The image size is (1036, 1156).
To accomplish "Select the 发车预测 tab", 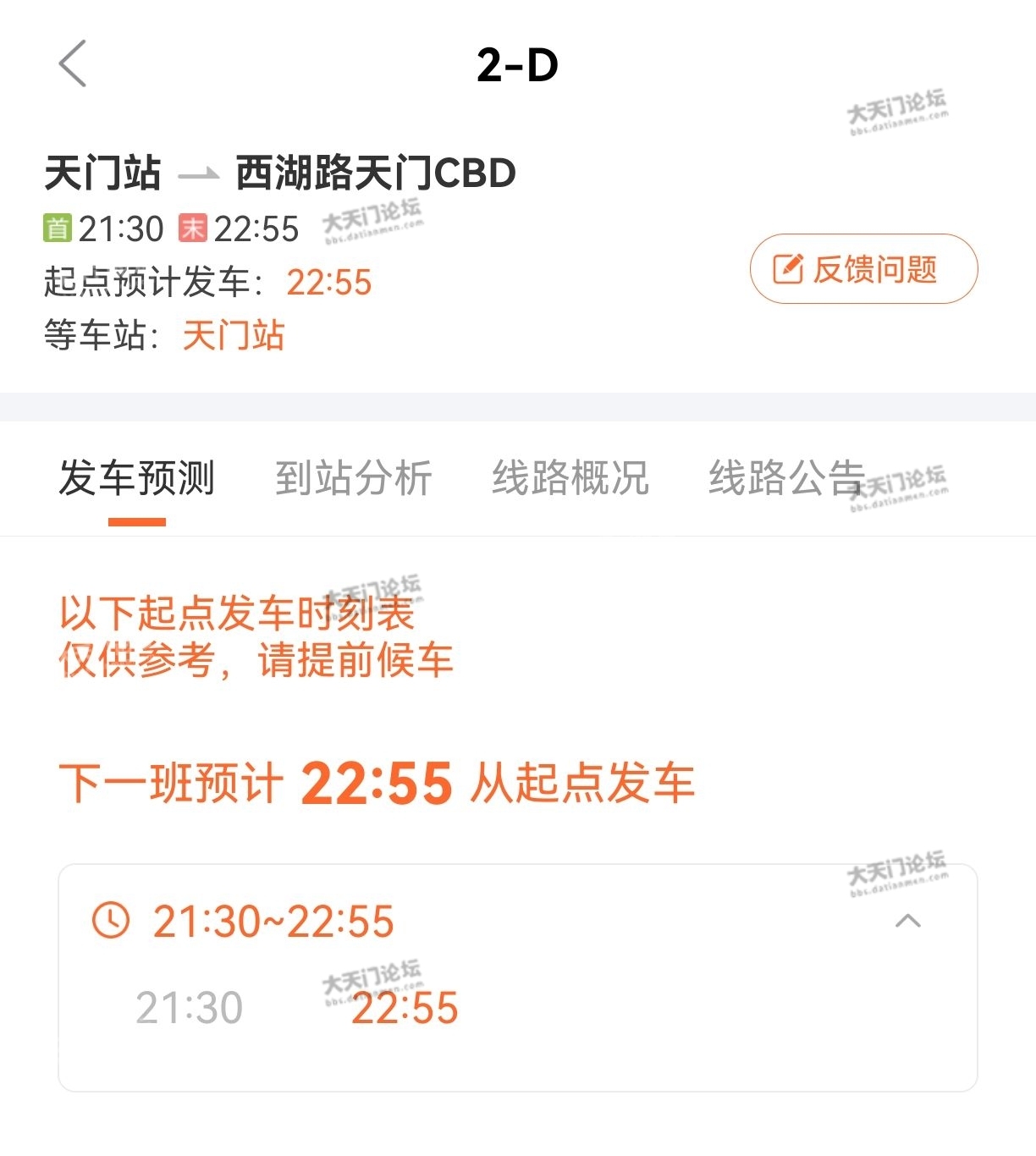I will click(136, 478).
